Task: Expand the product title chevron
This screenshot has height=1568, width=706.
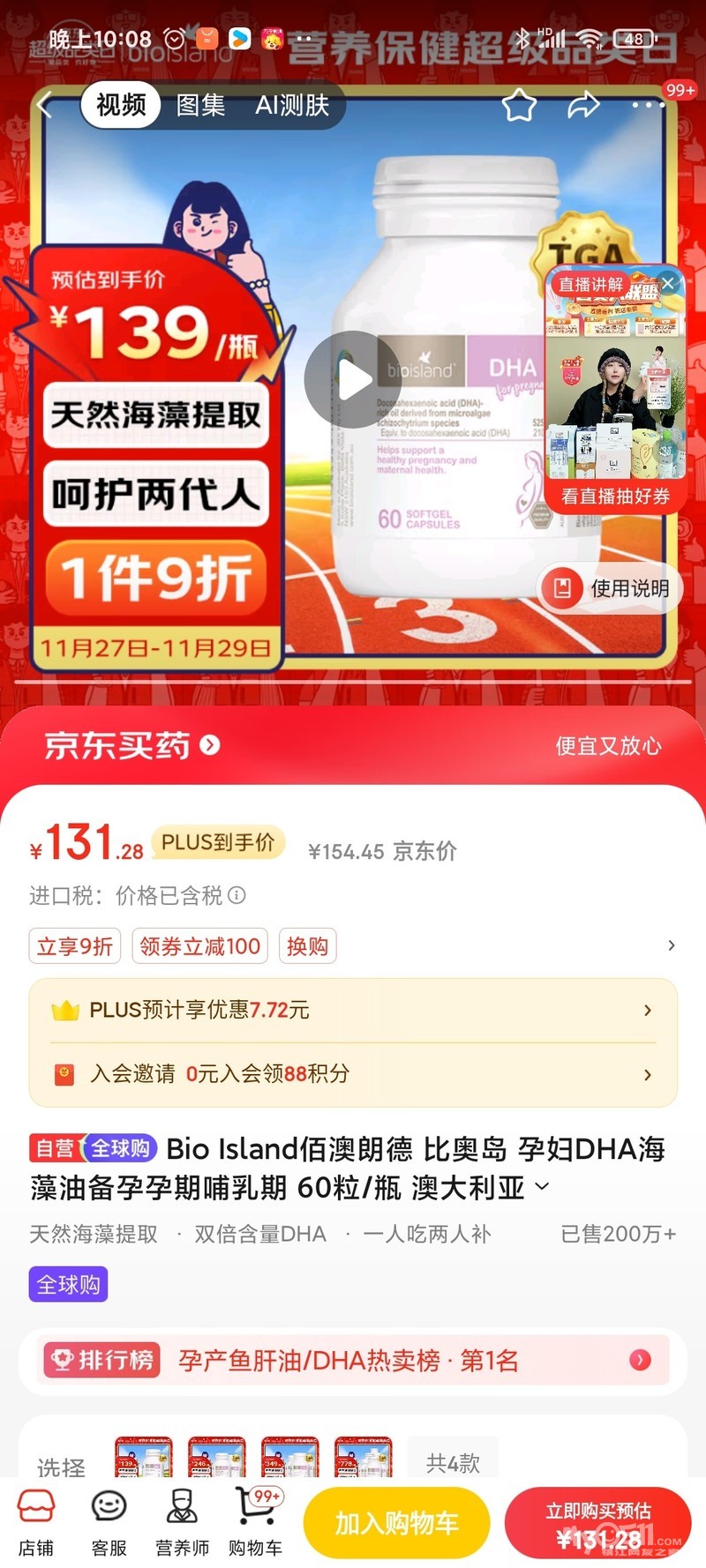Action: 542,1187
